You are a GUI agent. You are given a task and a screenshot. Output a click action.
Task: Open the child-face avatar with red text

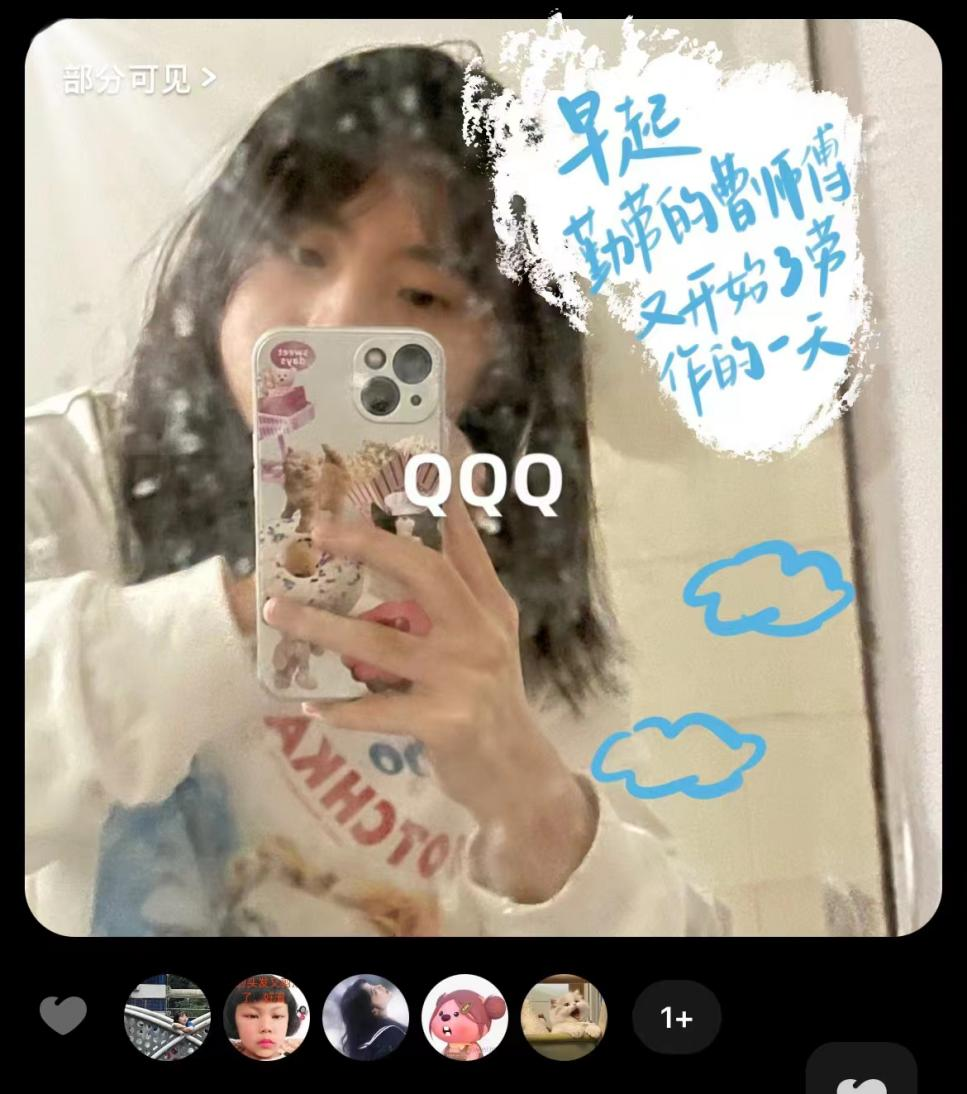click(x=266, y=1017)
